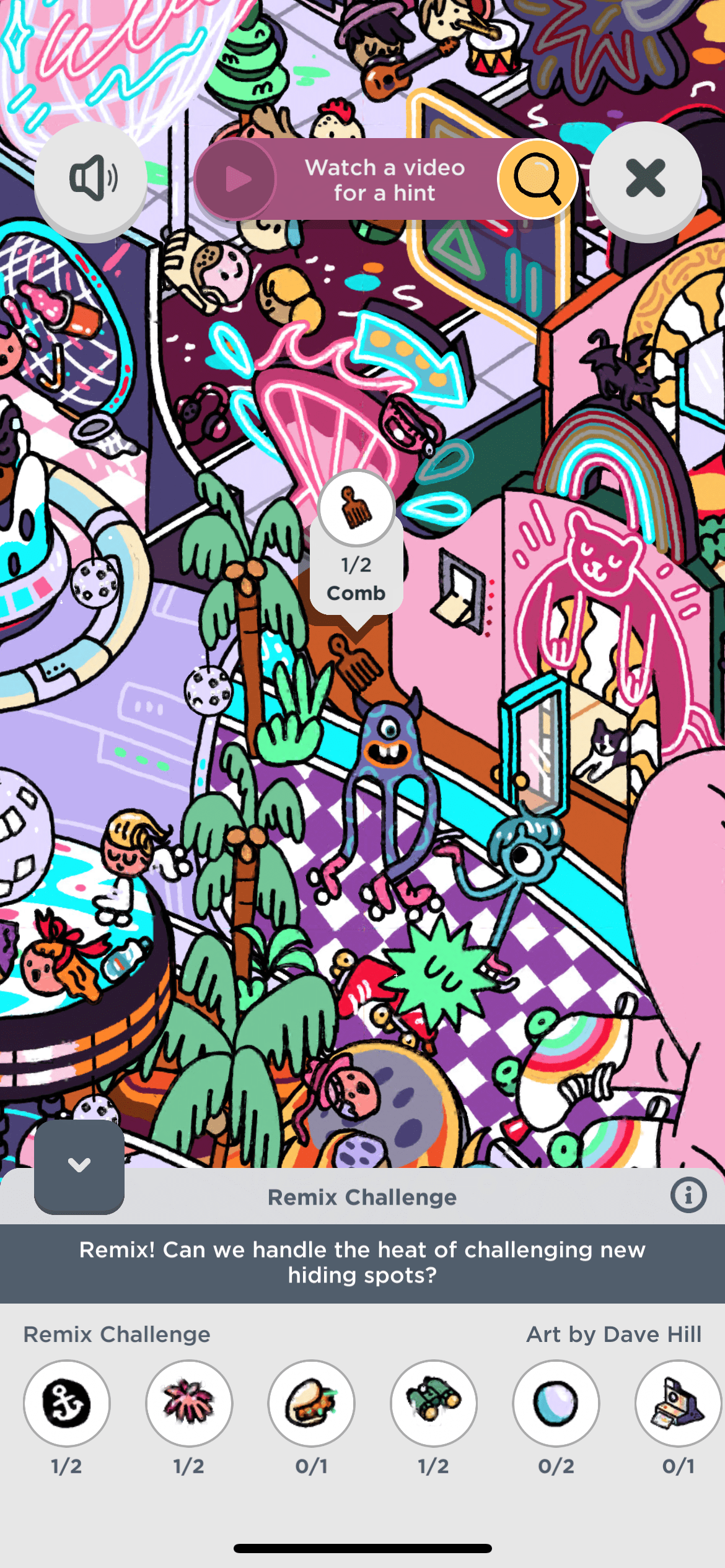Close the hidden object level

click(645, 178)
